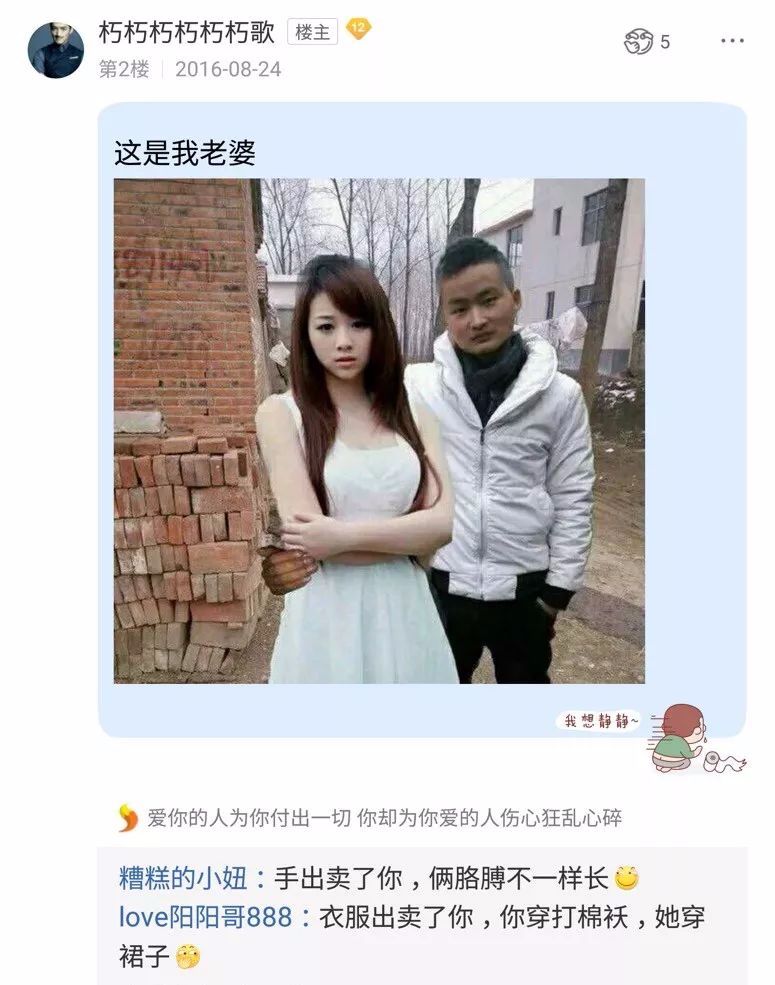The height and width of the screenshot is (985, 775).
Task: Like this post with the face icon
Action: click(638, 41)
